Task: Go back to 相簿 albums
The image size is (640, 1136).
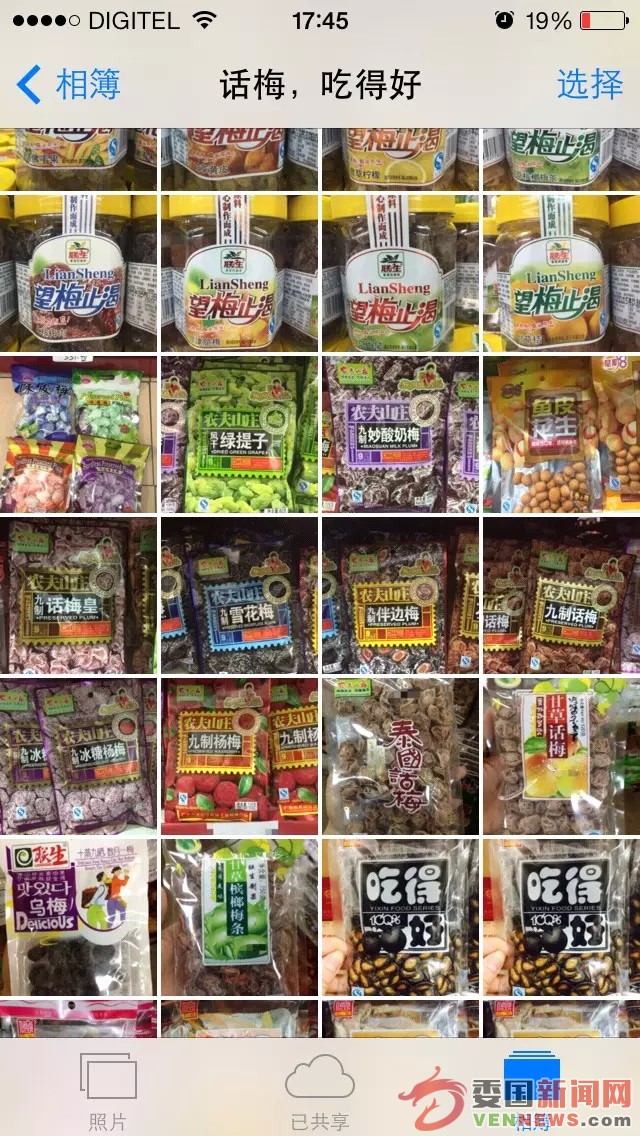Action: click(70, 84)
